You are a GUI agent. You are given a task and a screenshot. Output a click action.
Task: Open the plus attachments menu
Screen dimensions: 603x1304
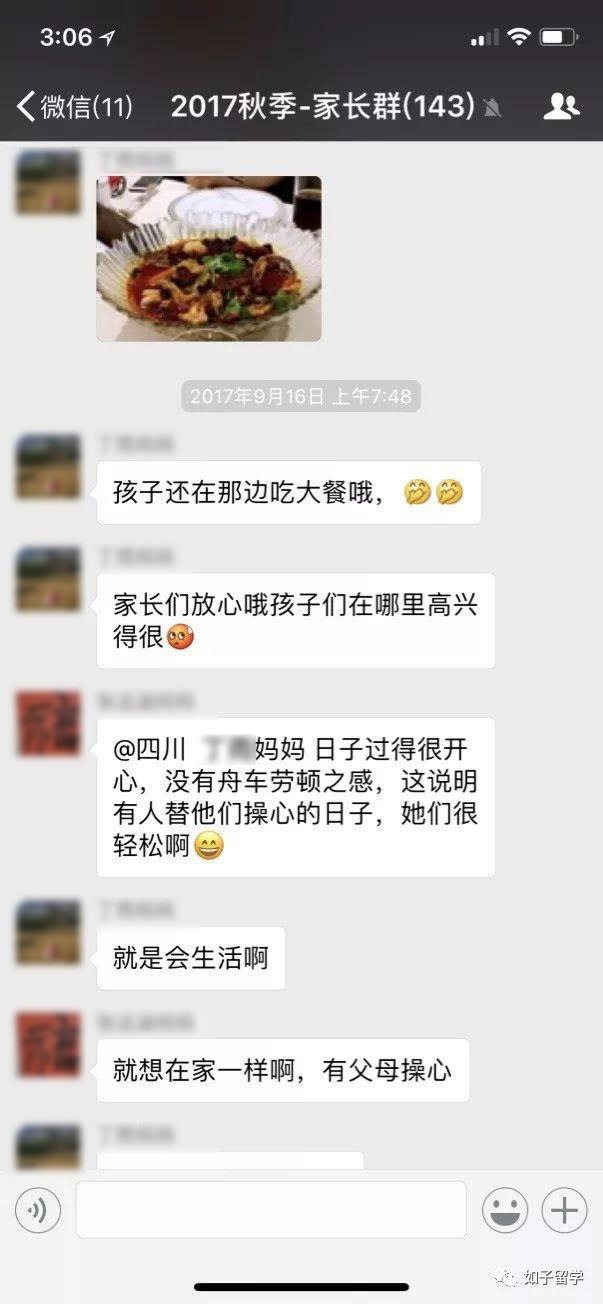564,1211
